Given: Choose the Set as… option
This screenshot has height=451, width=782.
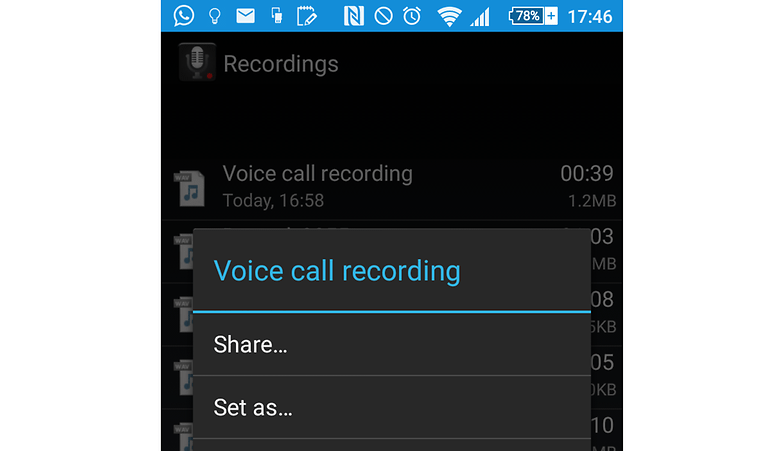Looking at the screenshot, I should 390,407.
